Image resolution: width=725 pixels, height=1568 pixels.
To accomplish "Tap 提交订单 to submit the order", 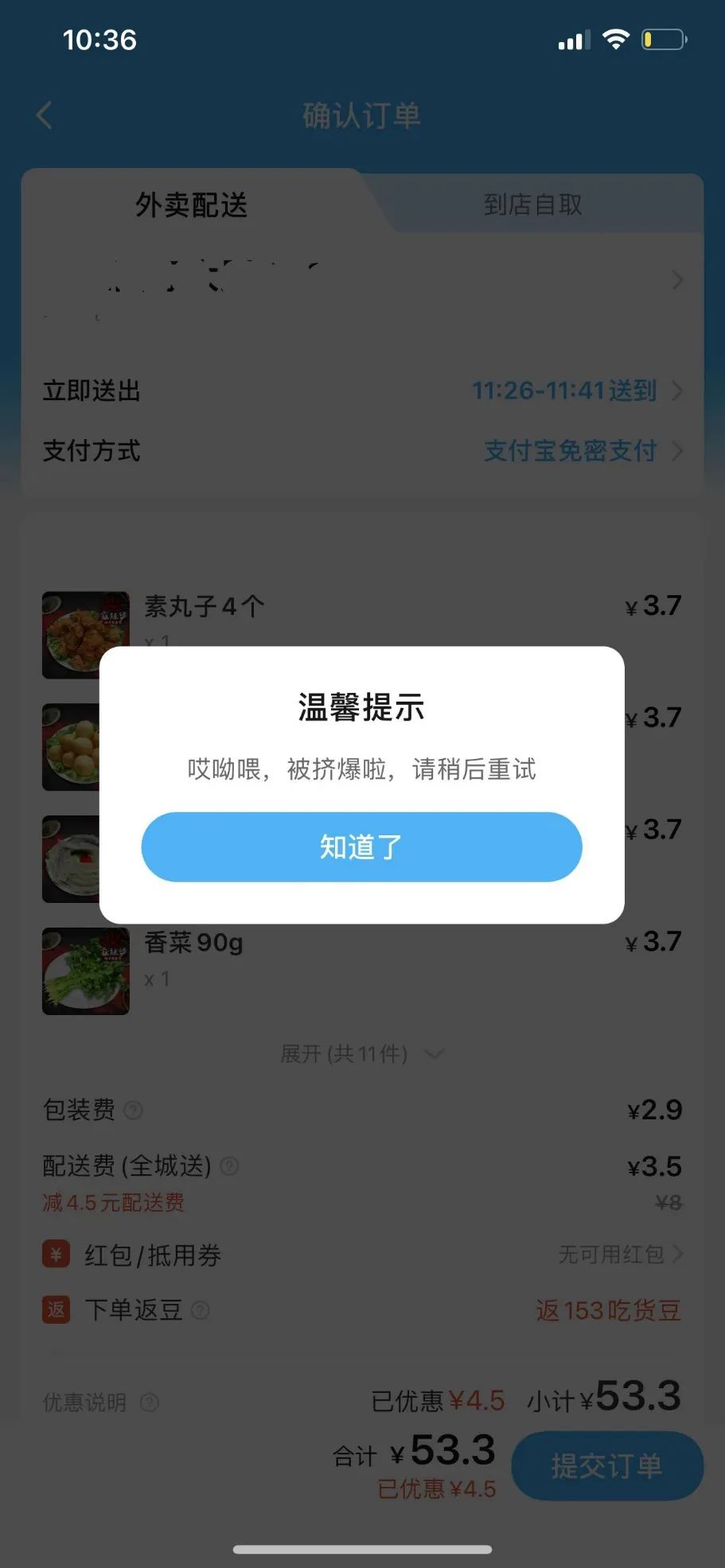I will [607, 1465].
